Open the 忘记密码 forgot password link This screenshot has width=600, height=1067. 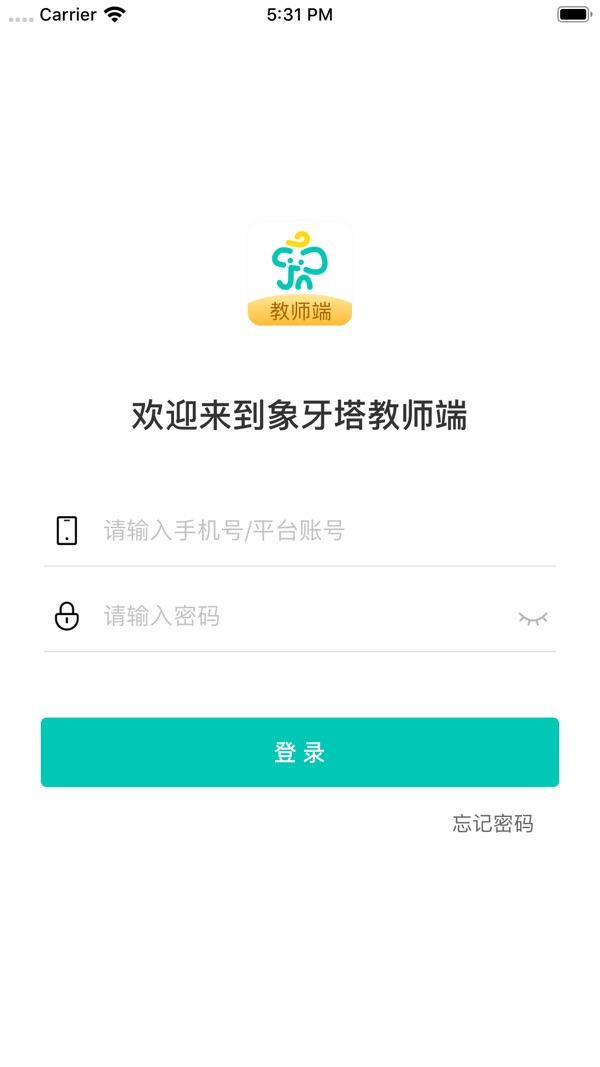[493, 824]
